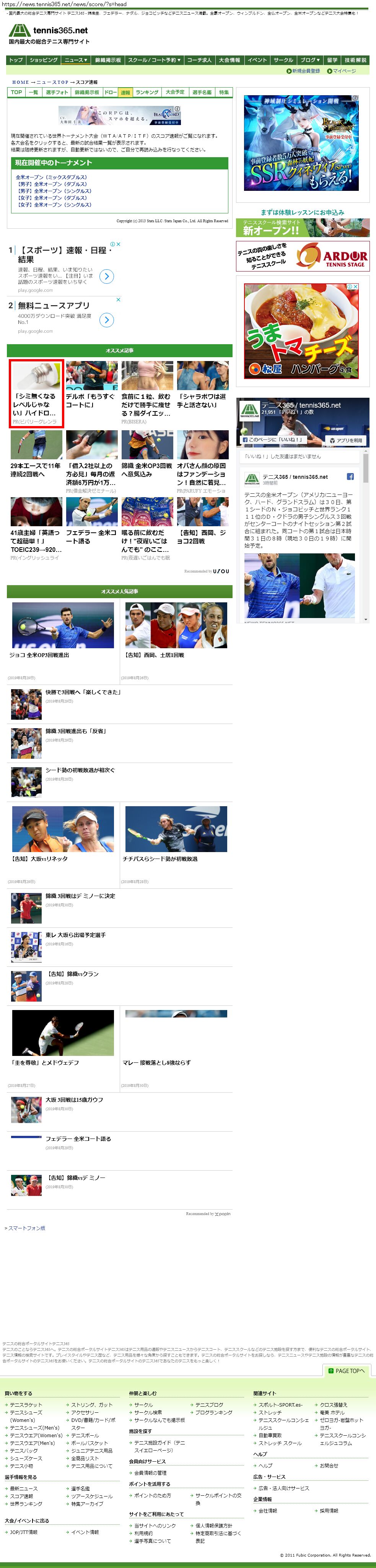
Task: Open the 技術解説 section
Action: (x=355, y=60)
